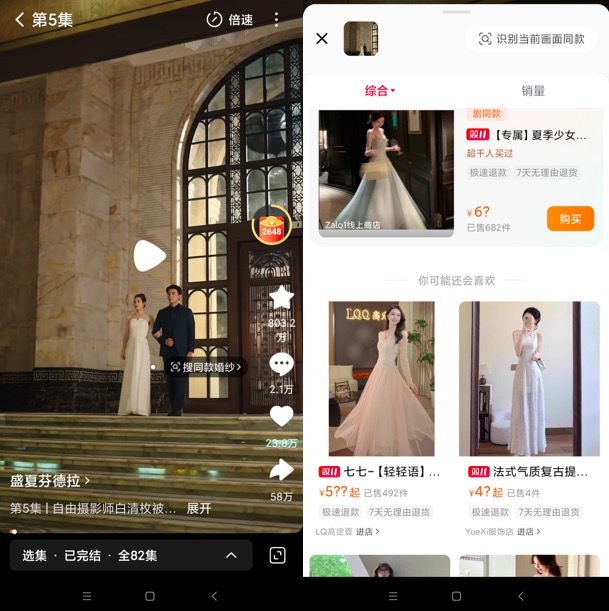Open the video overflow menu
609x611 pixels.
coord(277,20)
